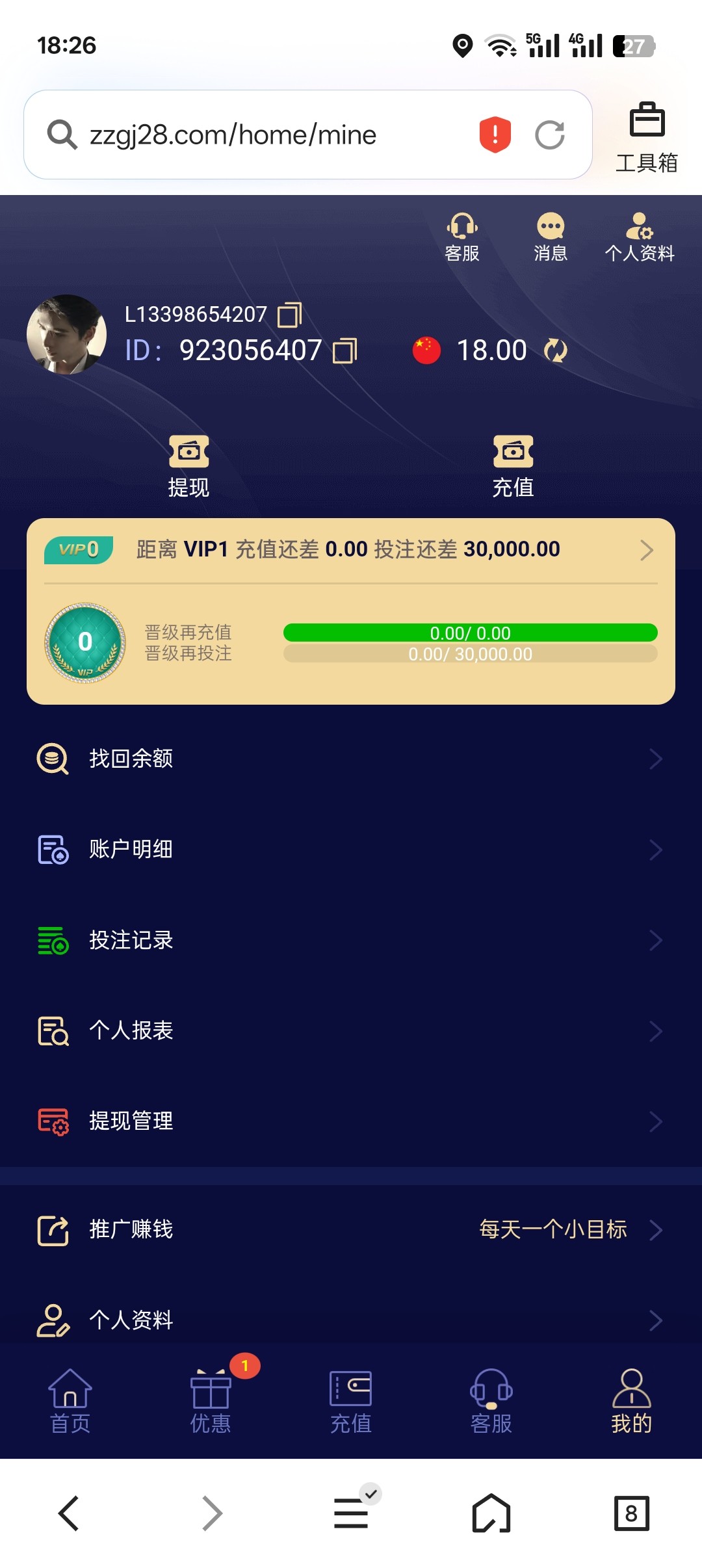Image resolution: width=702 pixels, height=1568 pixels.
Task: Open 推广赚钱 promotion row
Action: pyautogui.click(x=351, y=1229)
